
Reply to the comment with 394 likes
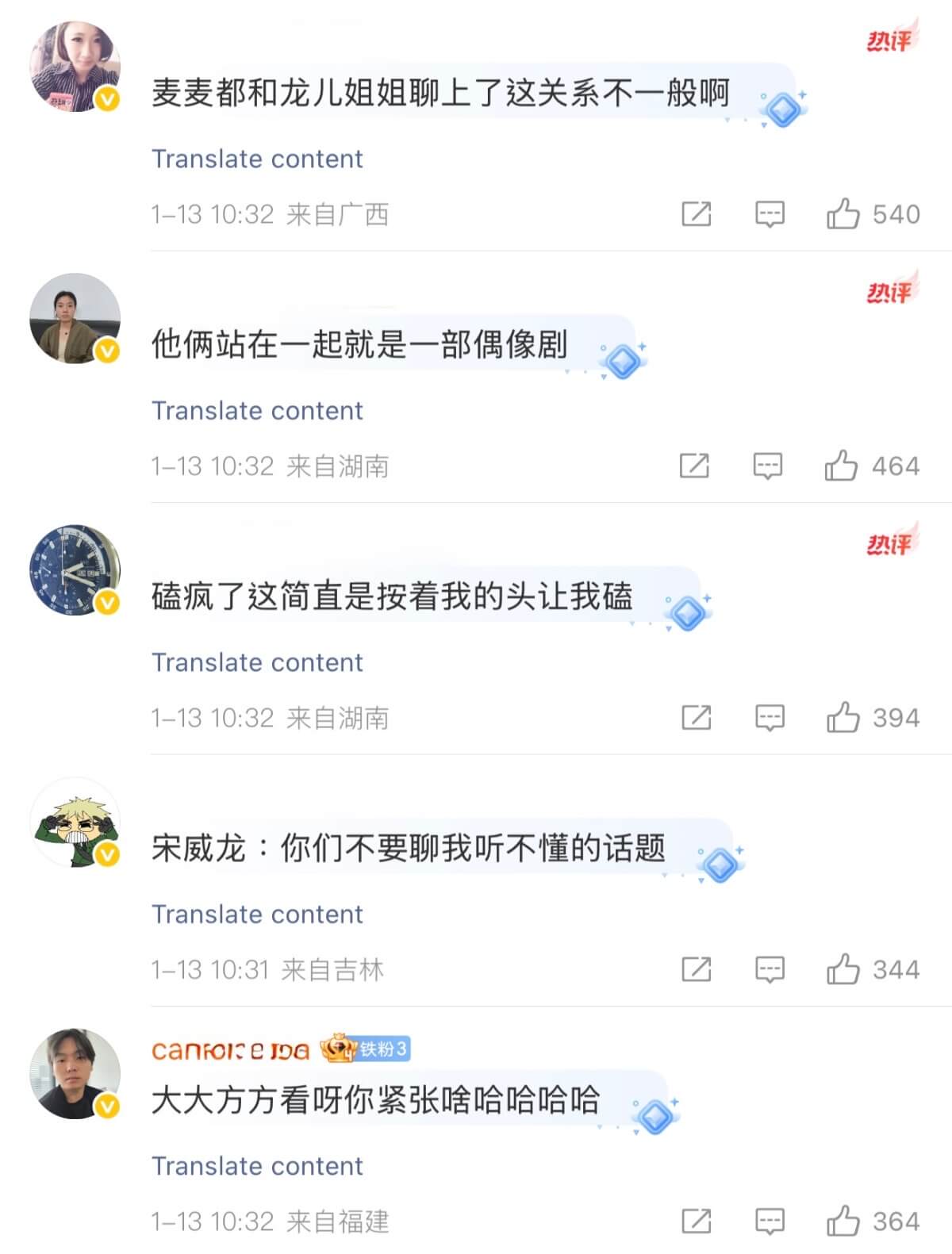770,718
